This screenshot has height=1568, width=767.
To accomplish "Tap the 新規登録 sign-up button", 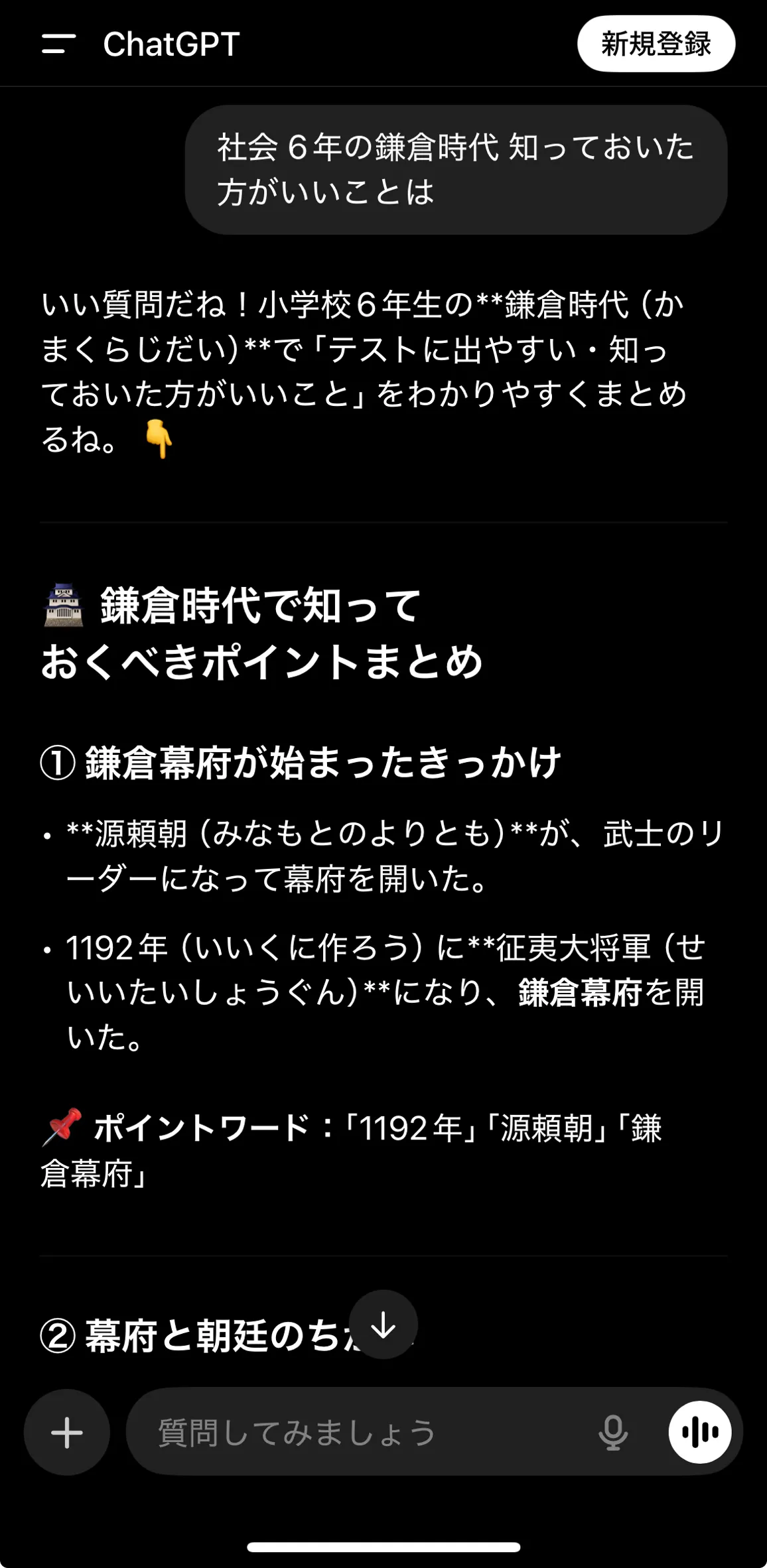I will click(x=656, y=44).
